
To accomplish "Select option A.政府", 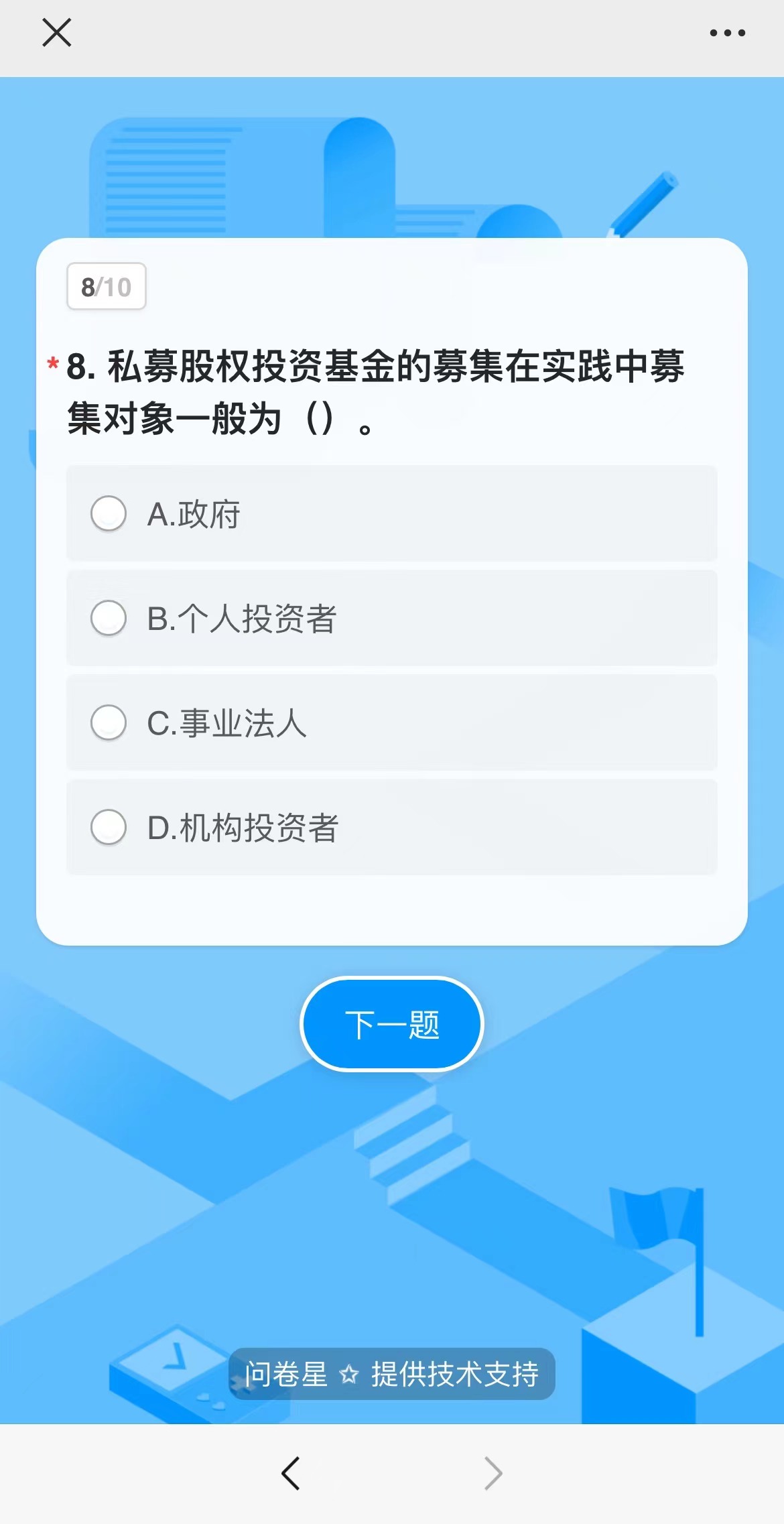I will (109, 514).
